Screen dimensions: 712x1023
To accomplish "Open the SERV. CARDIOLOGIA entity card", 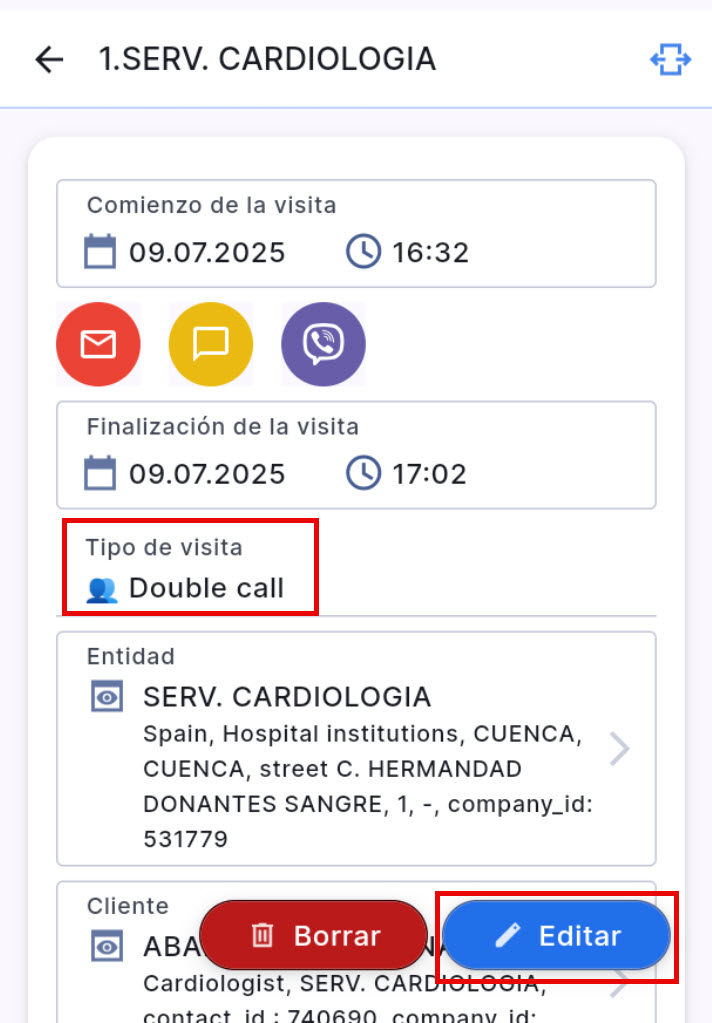I will 356,748.
